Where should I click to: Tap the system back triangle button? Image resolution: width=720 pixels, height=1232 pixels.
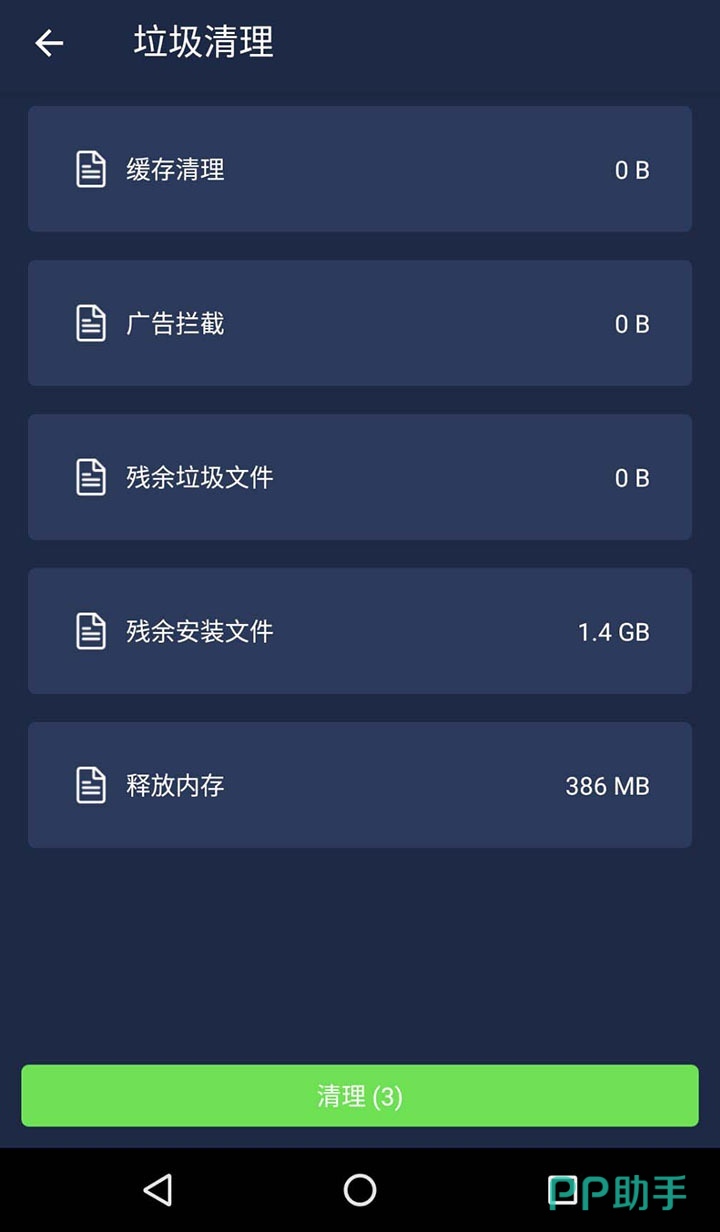[x=158, y=1190]
